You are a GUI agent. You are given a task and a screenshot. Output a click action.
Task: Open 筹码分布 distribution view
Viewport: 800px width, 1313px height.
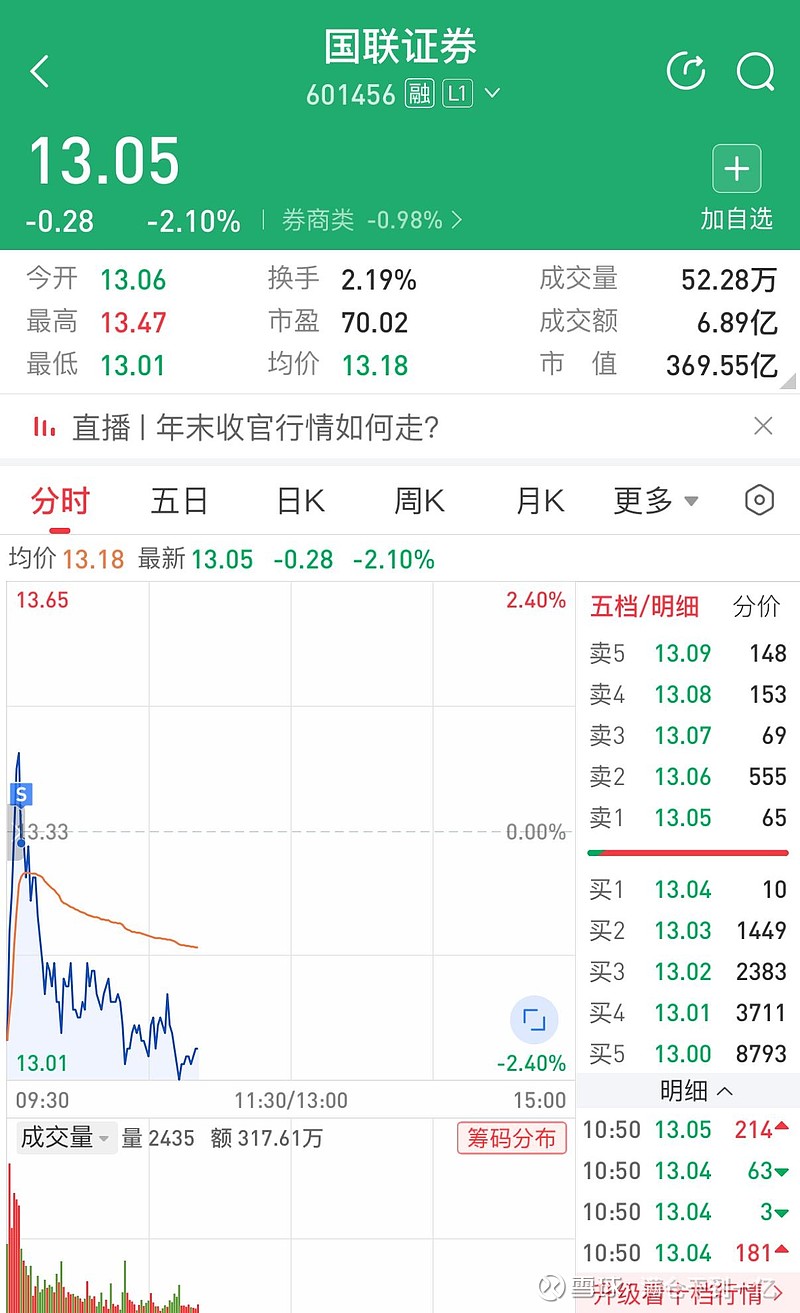click(x=512, y=1138)
